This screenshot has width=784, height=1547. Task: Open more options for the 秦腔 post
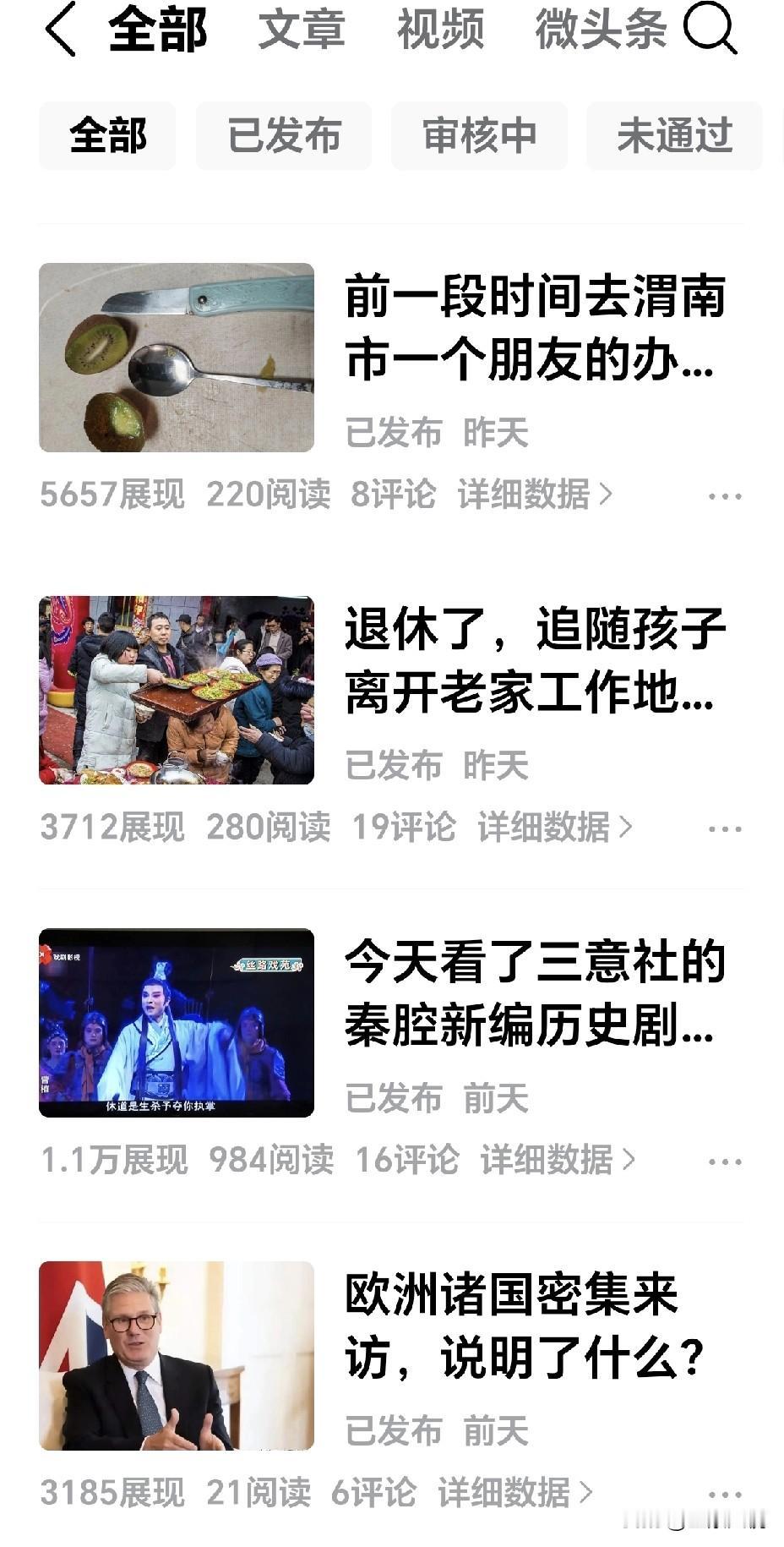tap(724, 1162)
